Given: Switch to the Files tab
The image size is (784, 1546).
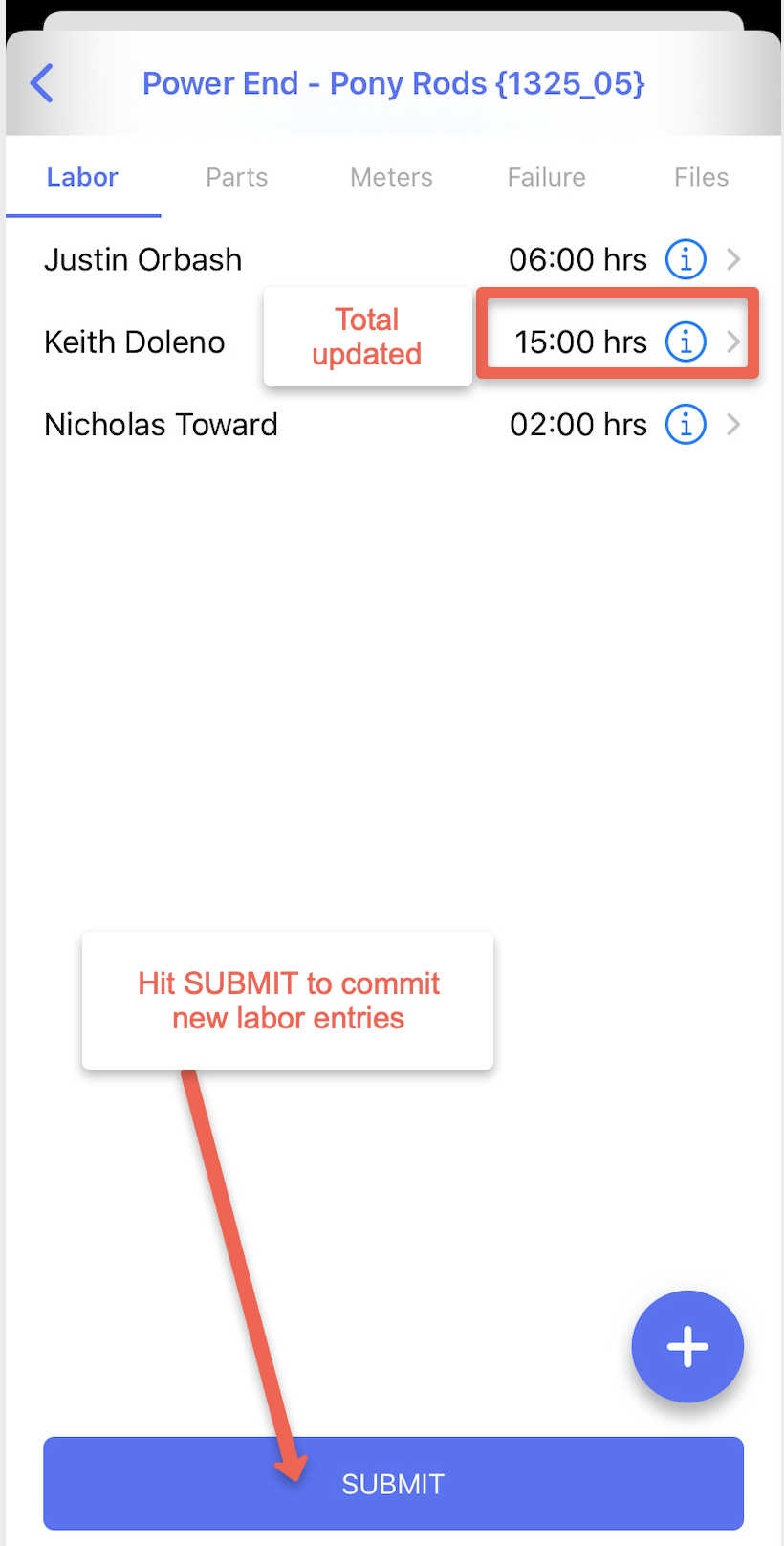Looking at the screenshot, I should pos(701,177).
